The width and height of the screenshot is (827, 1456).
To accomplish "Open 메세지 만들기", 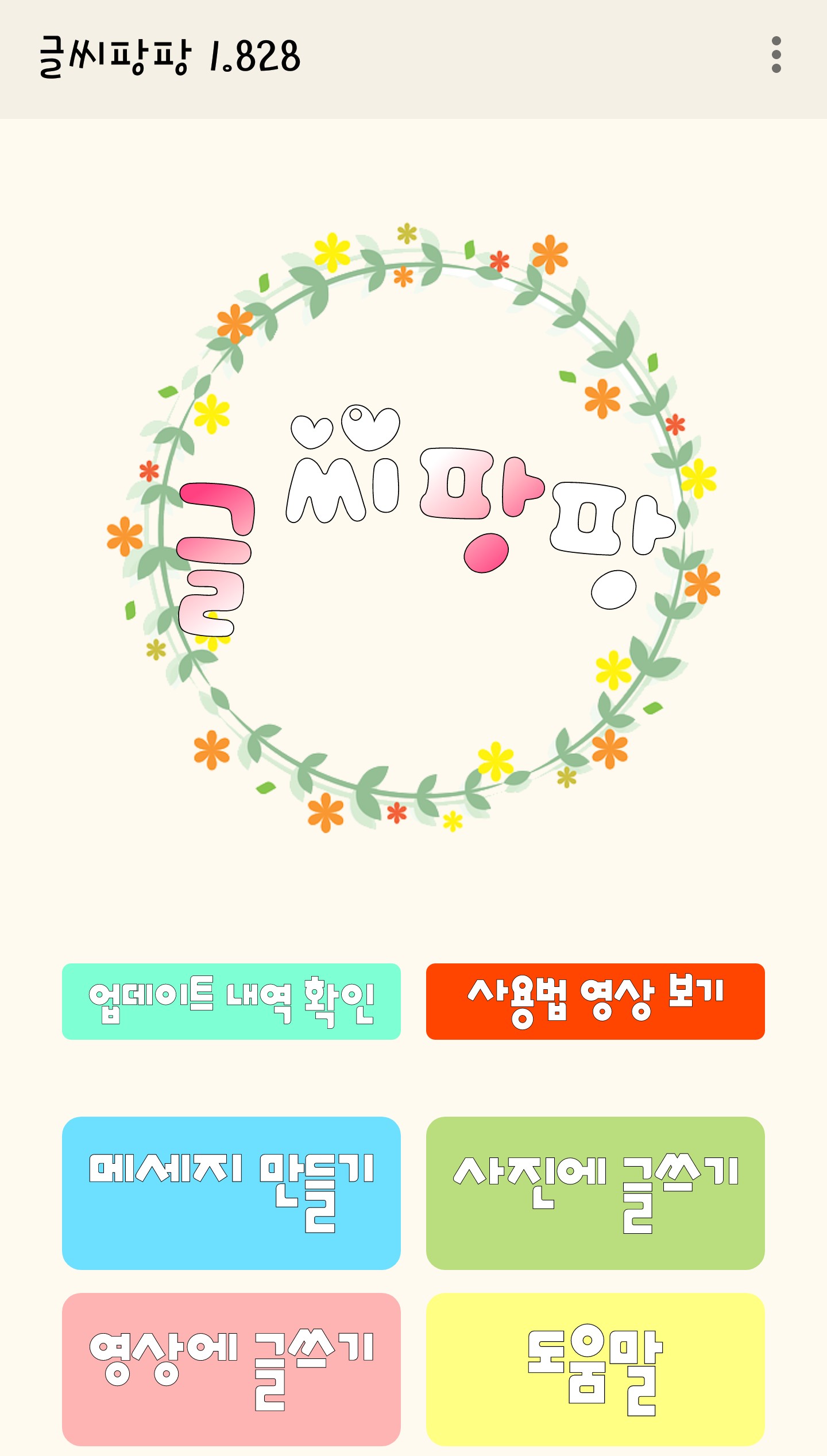I will click(x=231, y=1193).
